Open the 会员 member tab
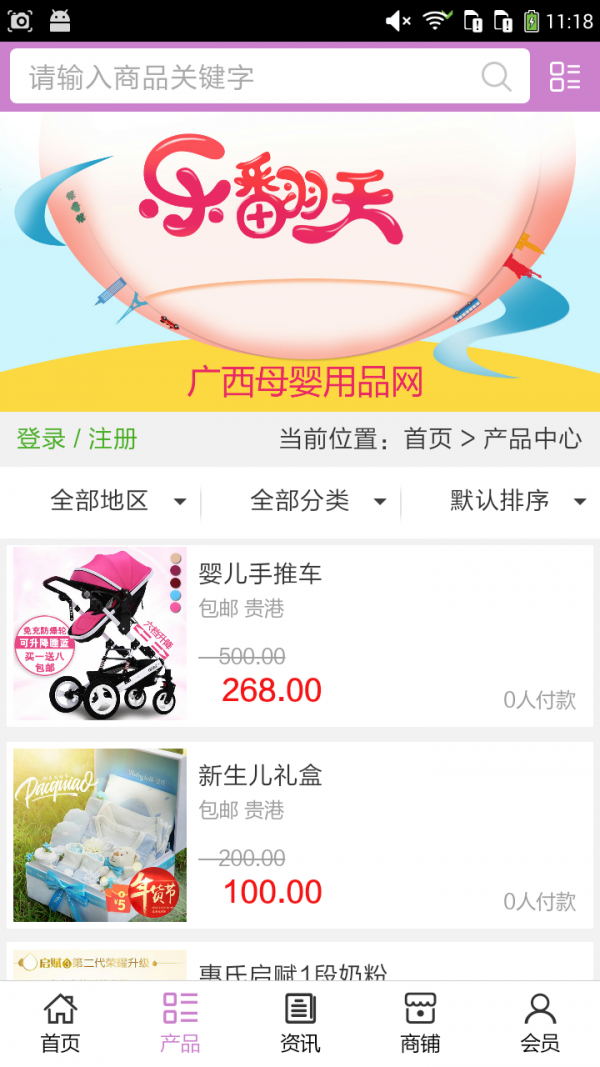This screenshot has height=1067, width=600. [x=540, y=1023]
